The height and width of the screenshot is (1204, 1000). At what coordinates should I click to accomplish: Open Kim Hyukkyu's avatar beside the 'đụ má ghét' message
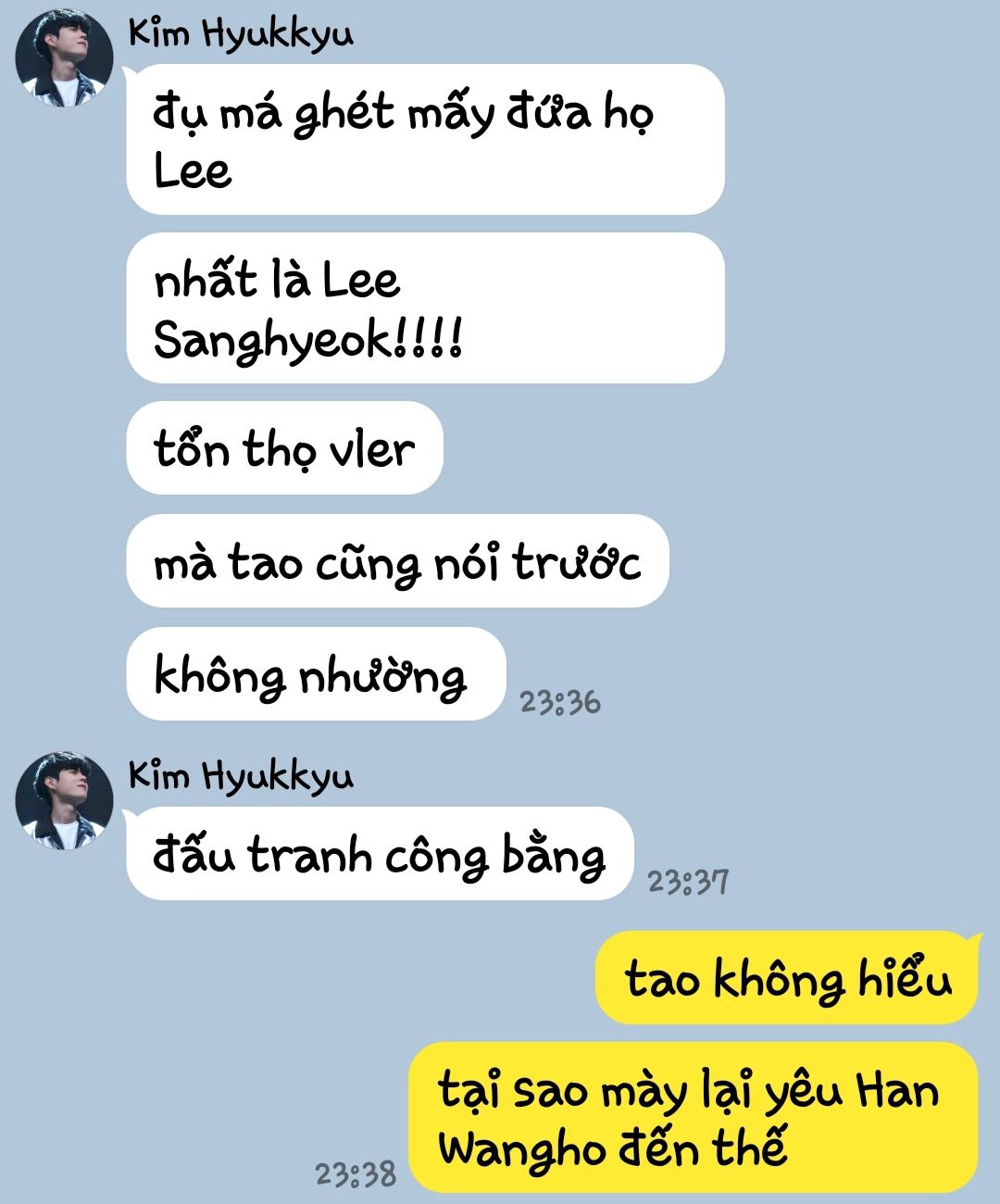pyautogui.click(x=64, y=57)
